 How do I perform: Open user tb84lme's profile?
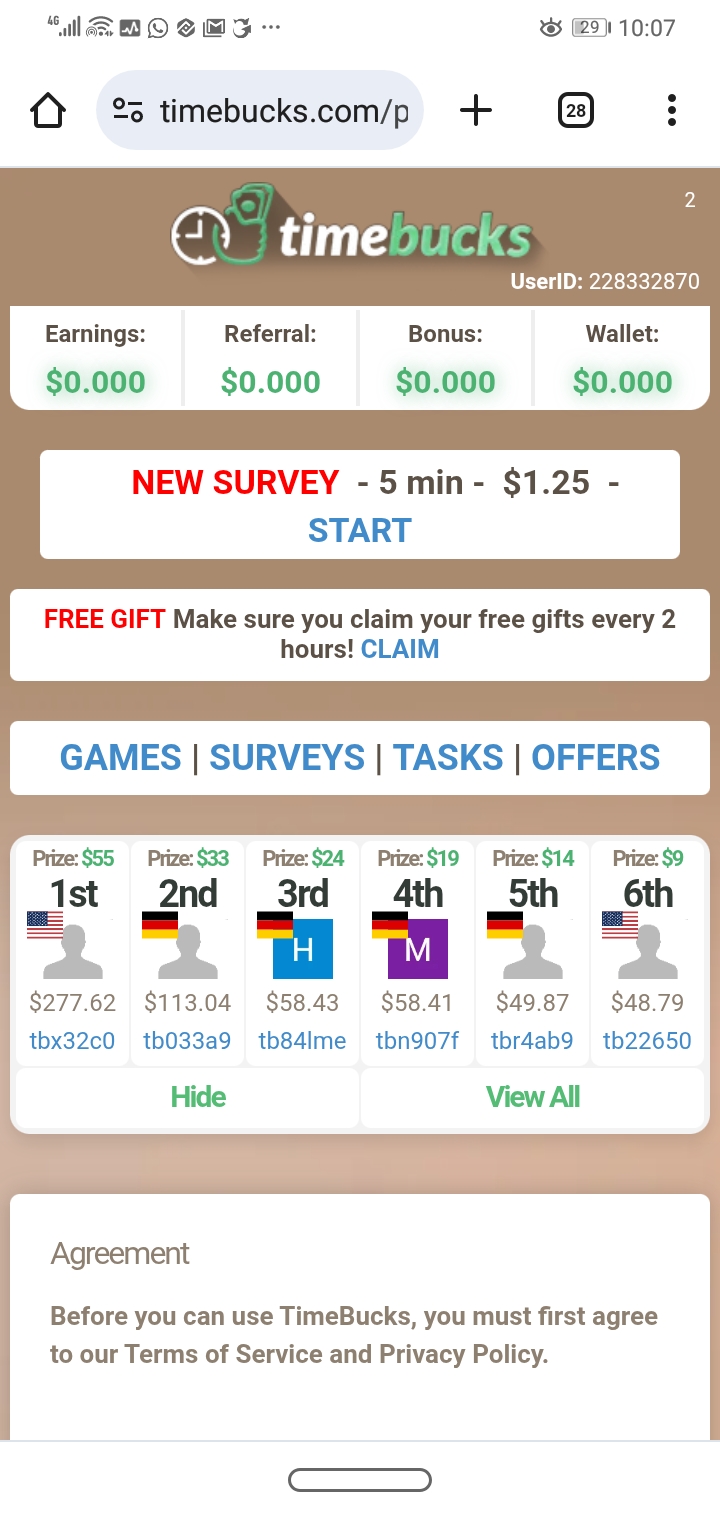[x=302, y=1041]
